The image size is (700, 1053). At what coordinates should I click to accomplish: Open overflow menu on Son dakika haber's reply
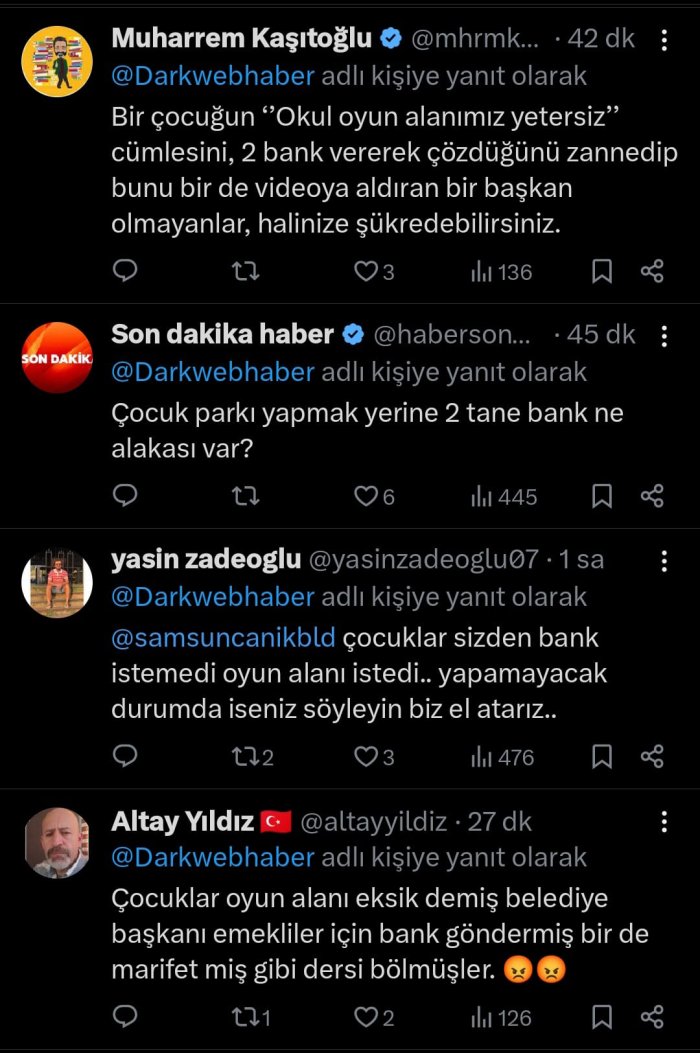[665, 336]
